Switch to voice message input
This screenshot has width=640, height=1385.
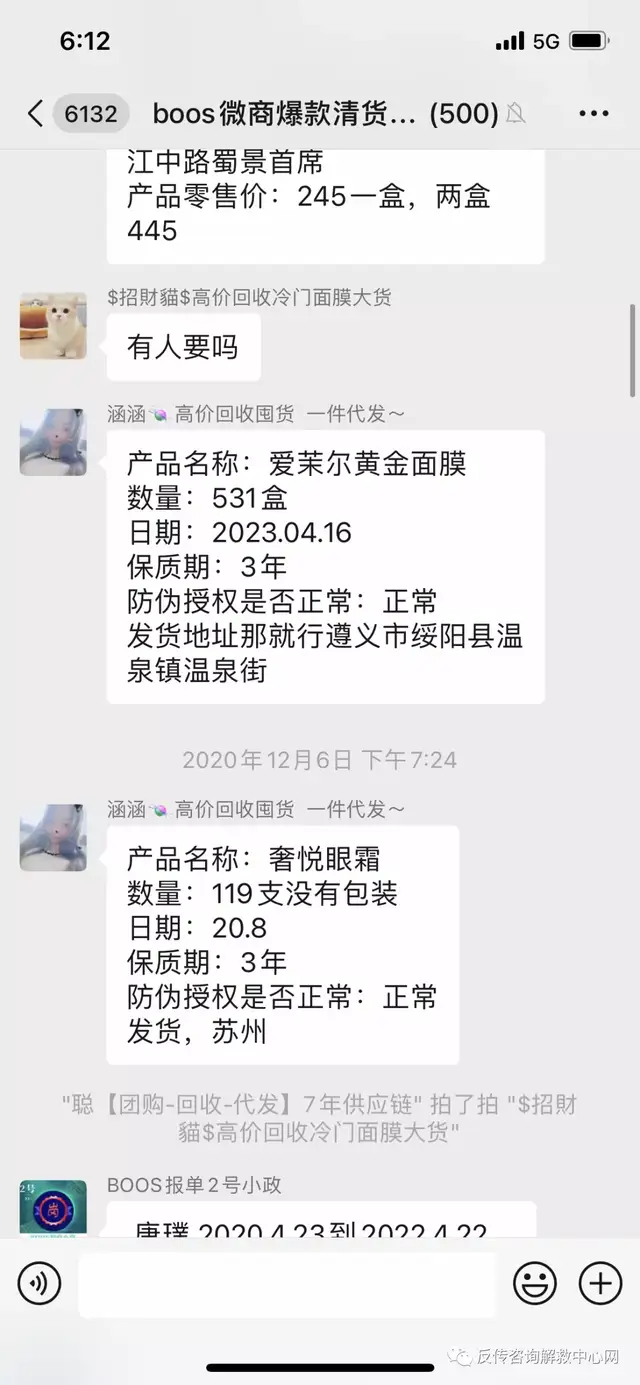coord(39,1283)
